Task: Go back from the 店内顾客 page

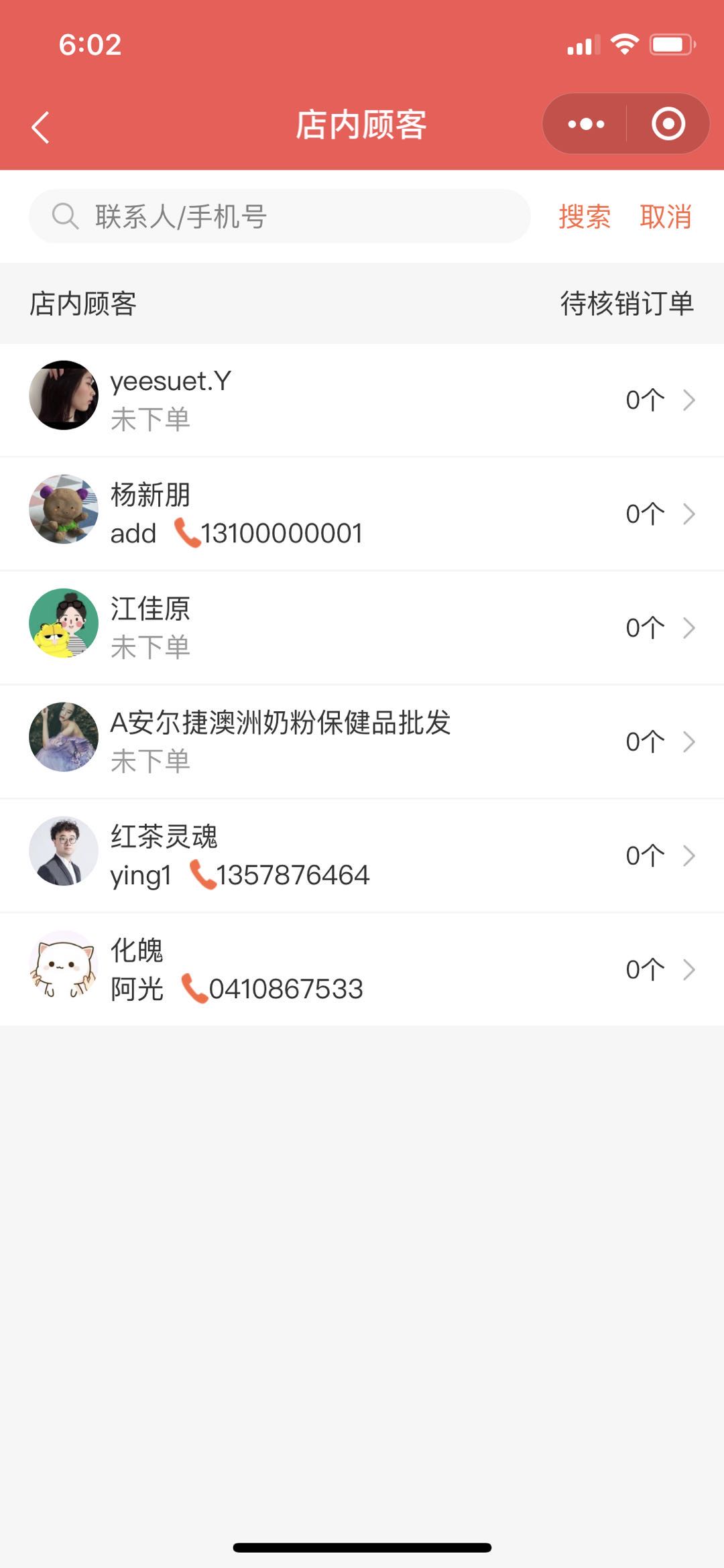Action: coord(41,127)
